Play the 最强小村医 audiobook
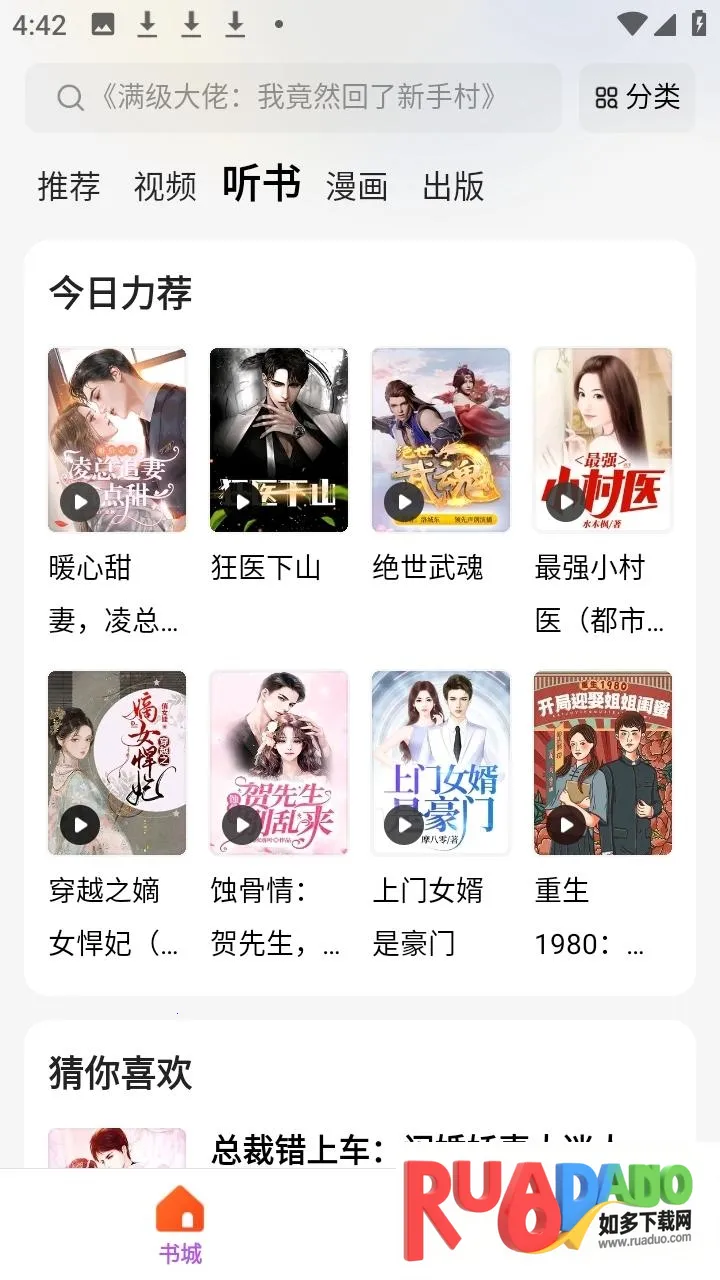The image size is (720, 1280). 565,501
